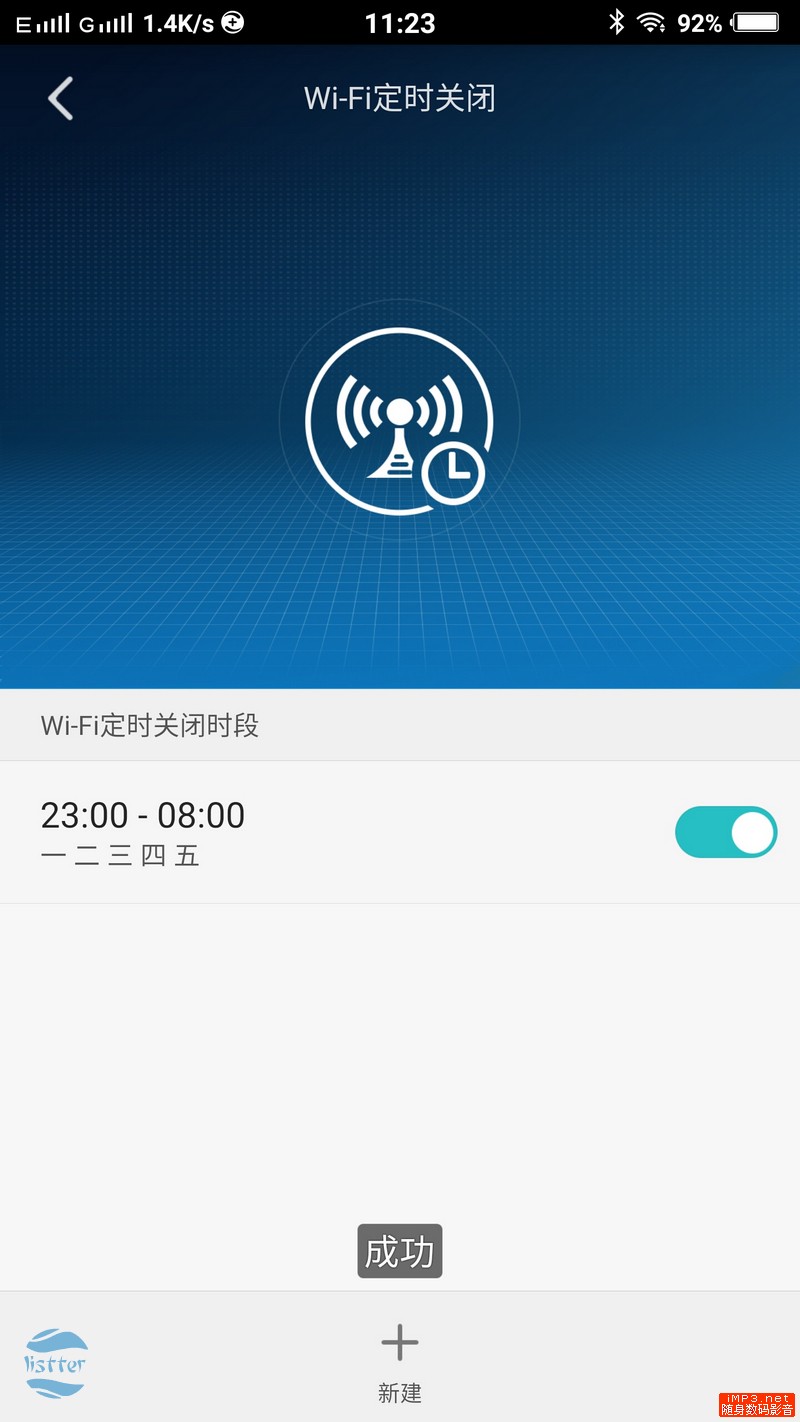This screenshot has width=800, height=1422.
Task: Tap the 新建 button to create new timer
Action: (399, 1360)
